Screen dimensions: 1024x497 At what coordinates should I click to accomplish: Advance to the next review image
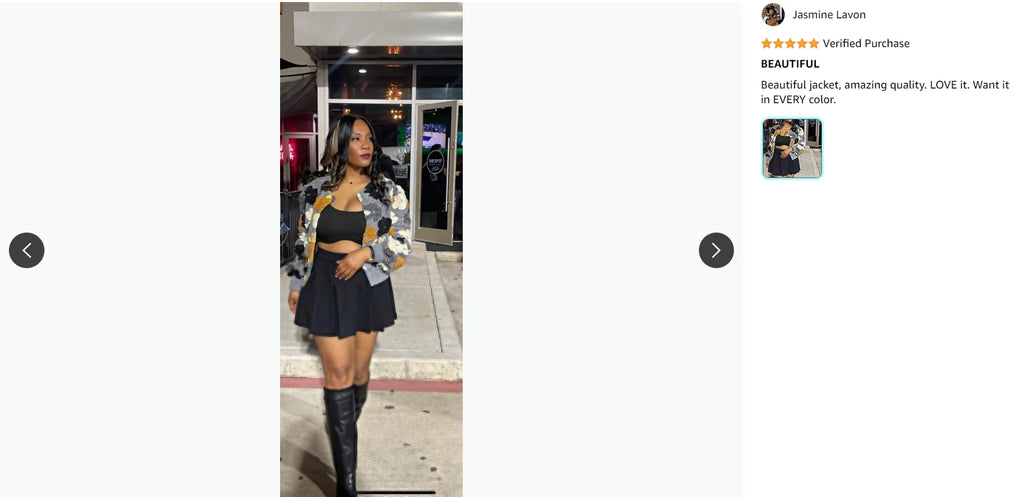[716, 250]
